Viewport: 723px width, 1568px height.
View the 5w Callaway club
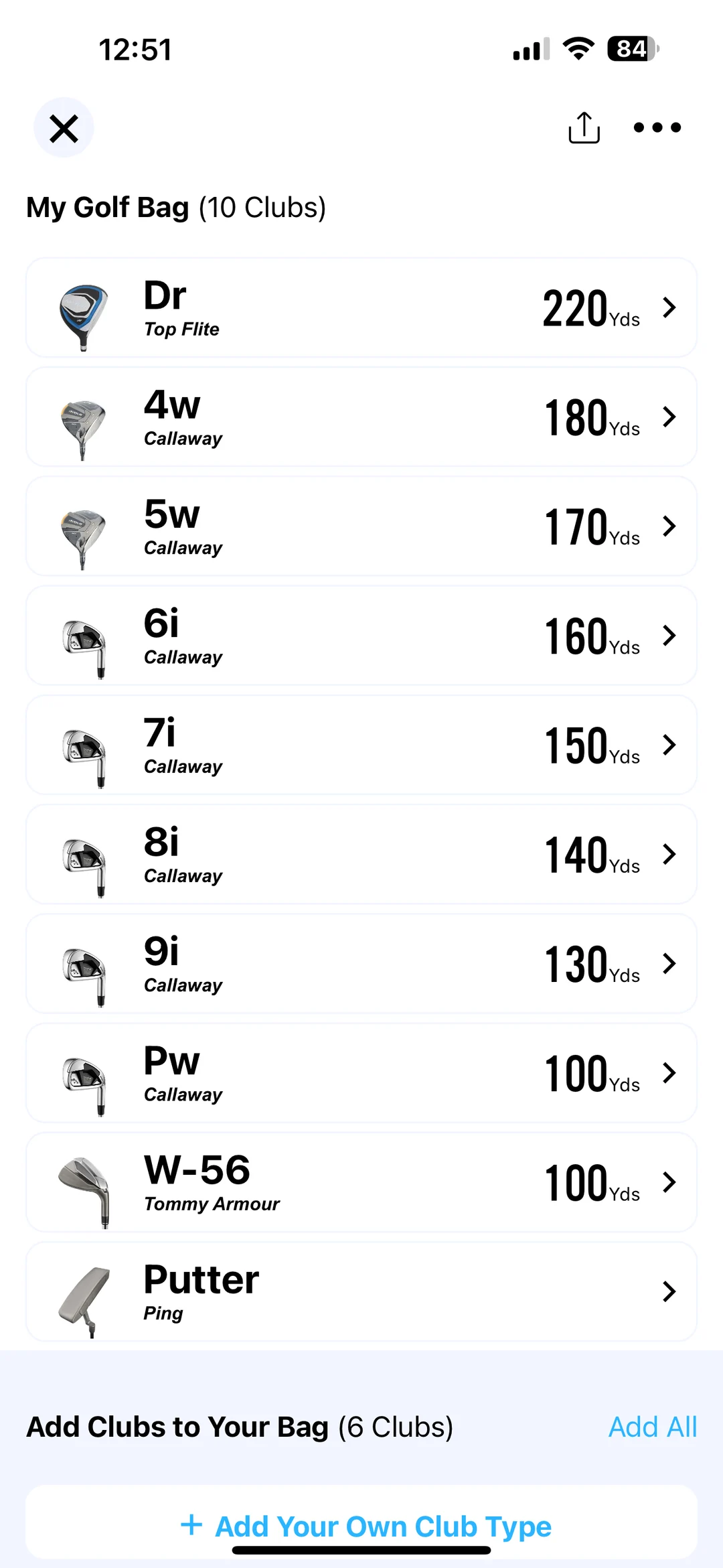(361, 526)
